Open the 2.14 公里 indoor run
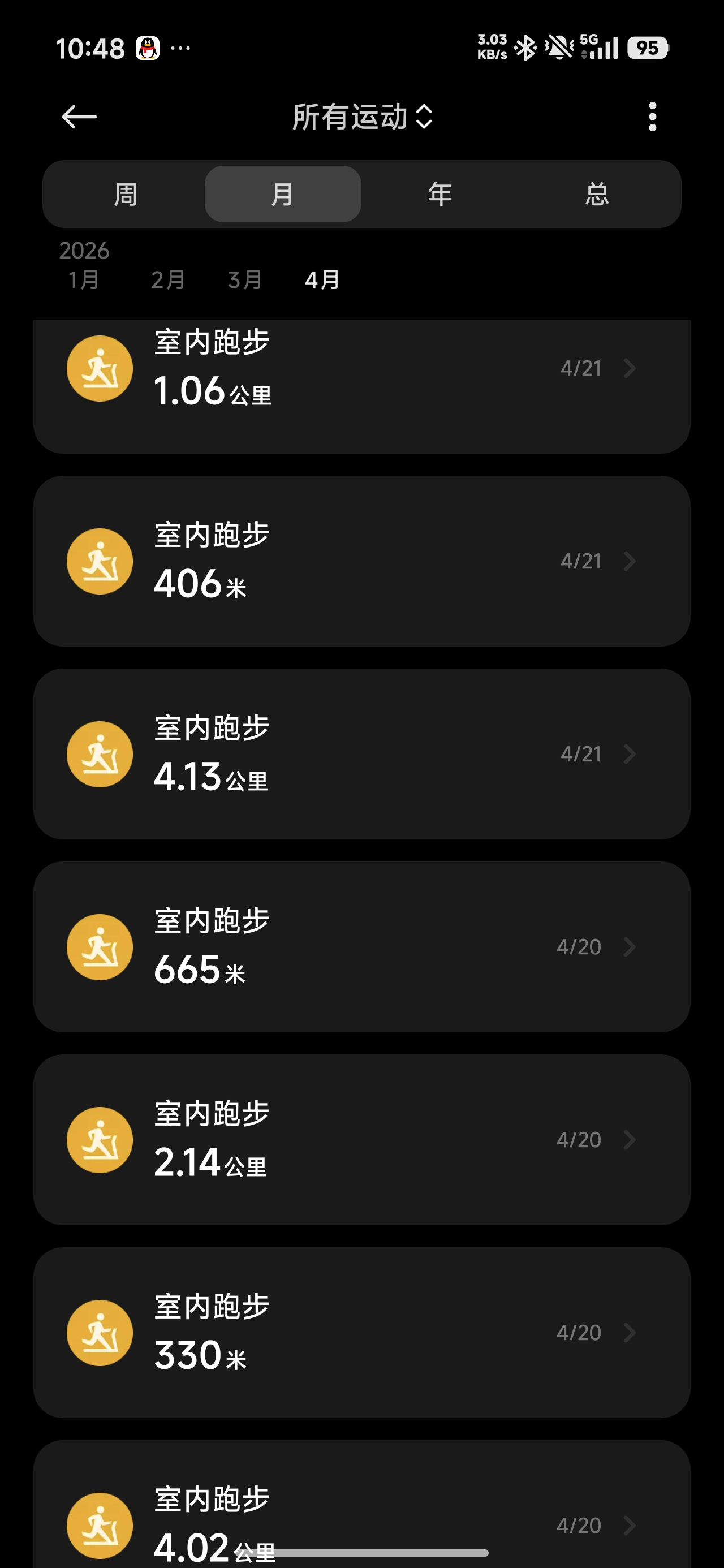This screenshot has height=1568, width=724. (361, 1139)
